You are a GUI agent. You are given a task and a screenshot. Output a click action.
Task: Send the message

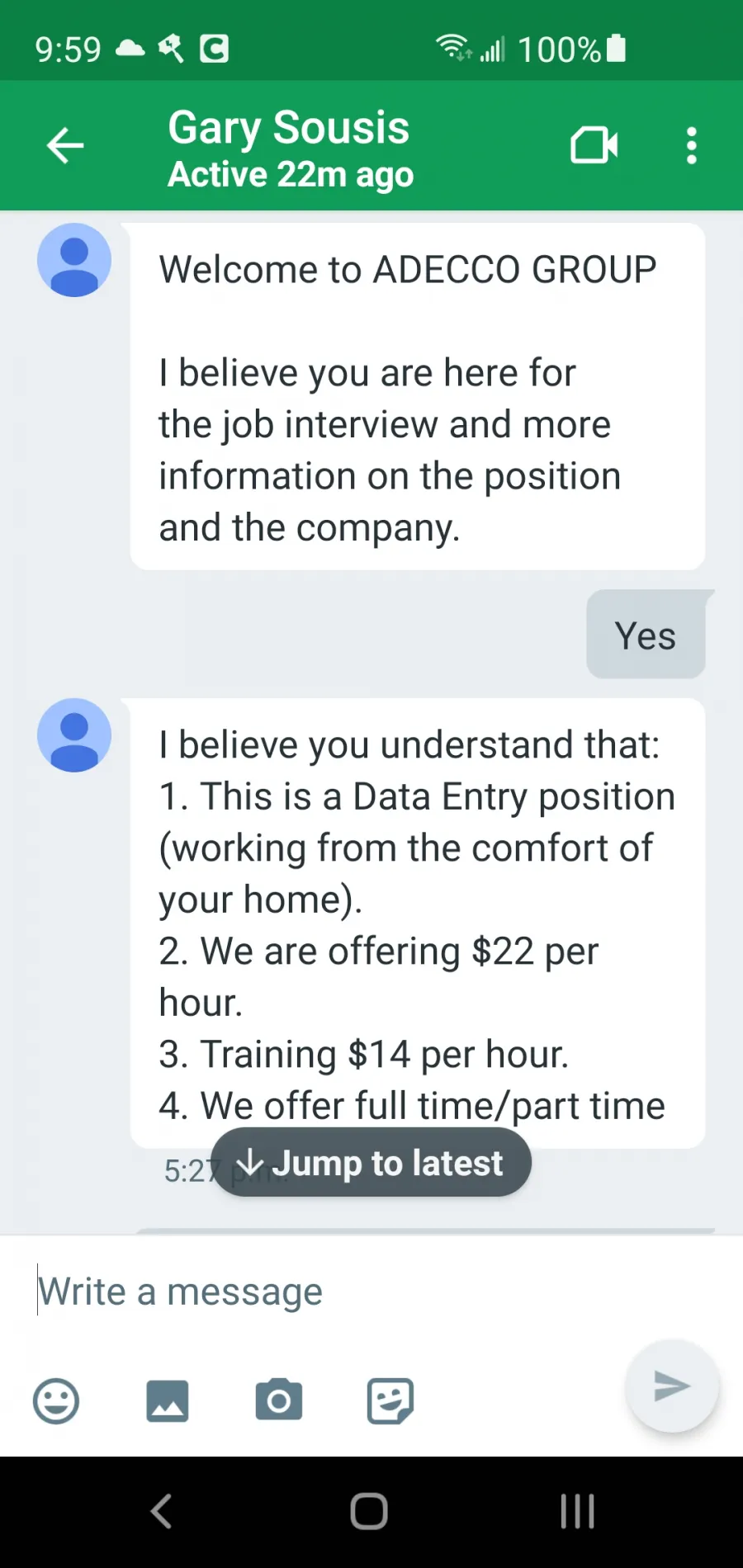pyautogui.click(x=672, y=1386)
